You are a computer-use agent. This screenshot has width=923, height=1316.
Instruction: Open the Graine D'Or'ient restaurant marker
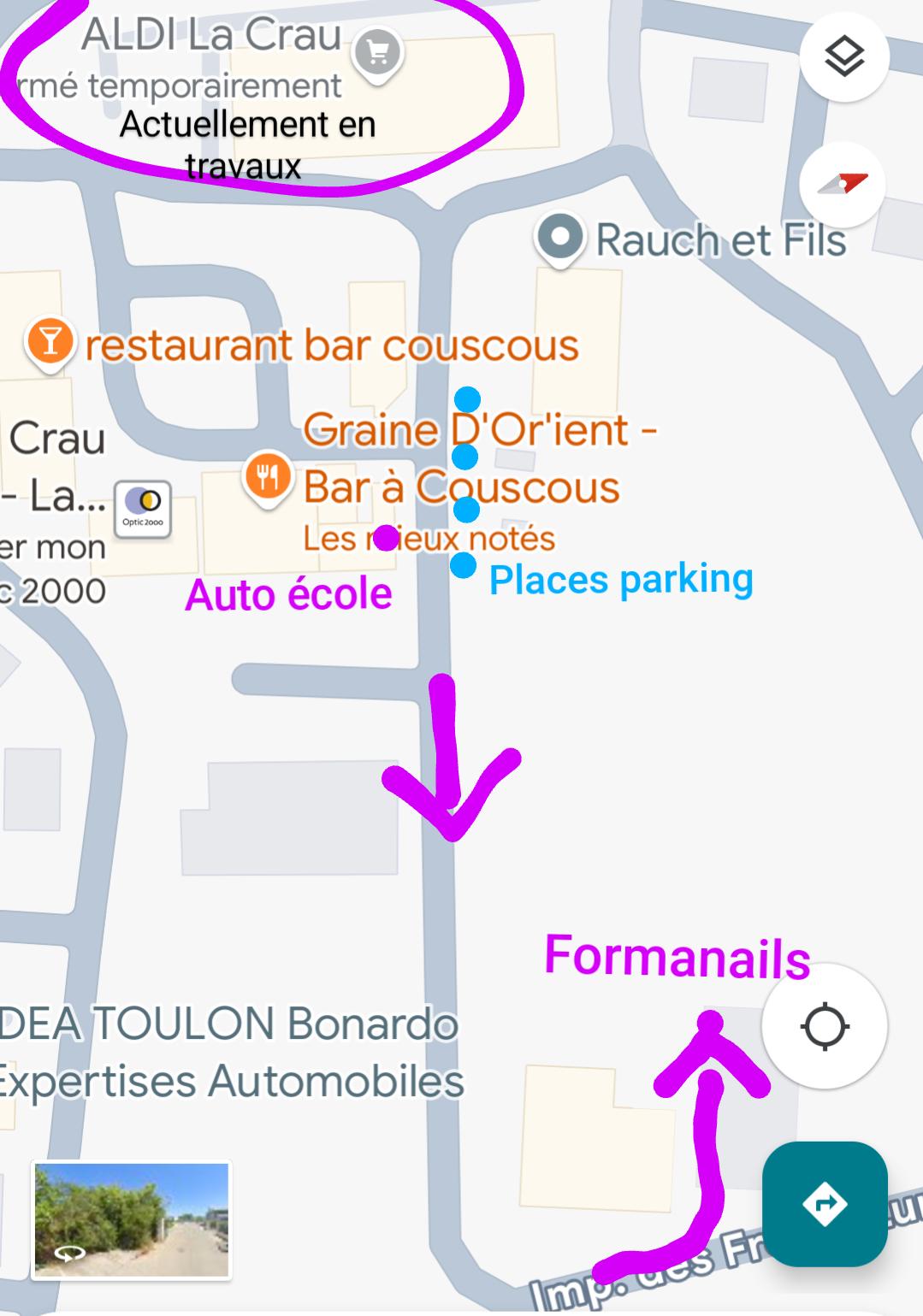(268, 476)
